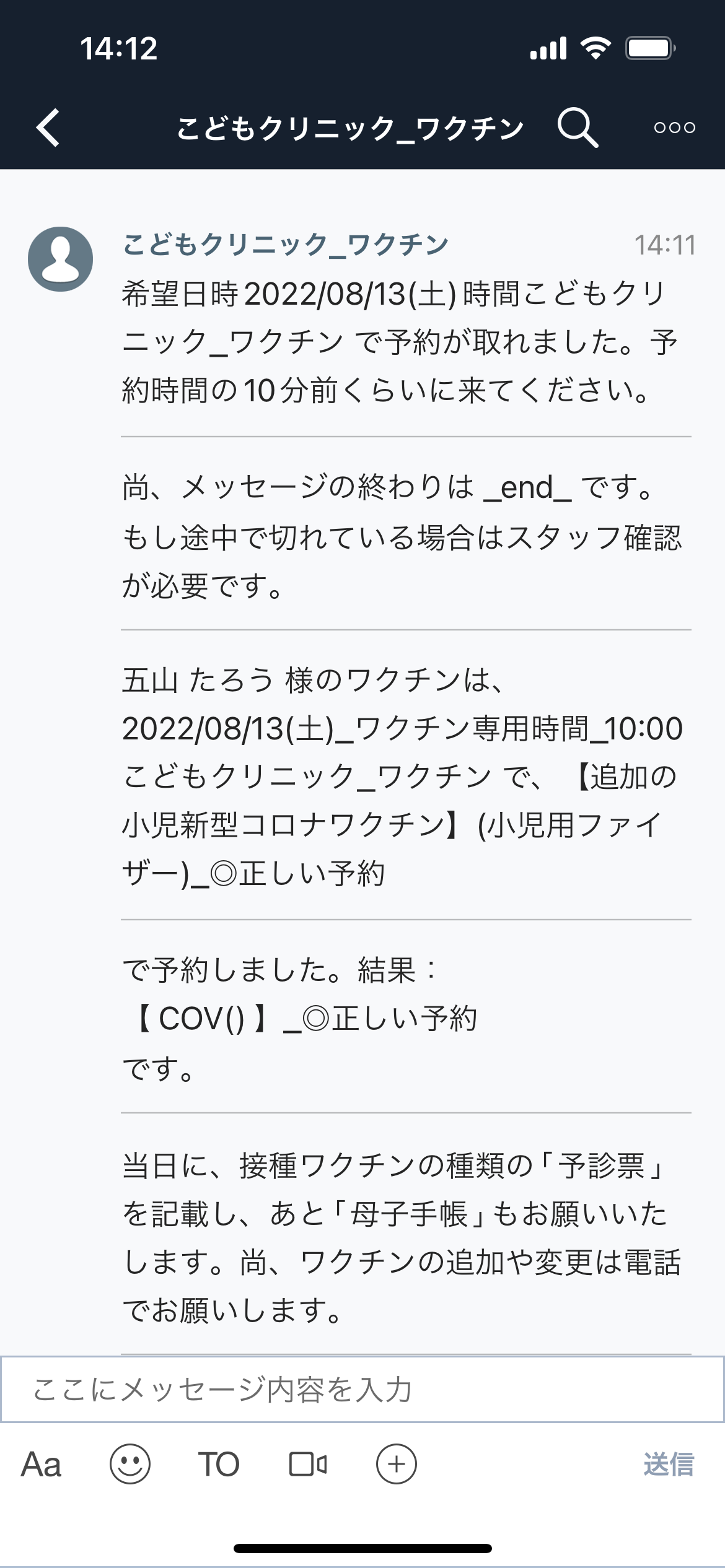Start a video call with the camera icon
The width and height of the screenshot is (725, 1568).
(x=308, y=1465)
